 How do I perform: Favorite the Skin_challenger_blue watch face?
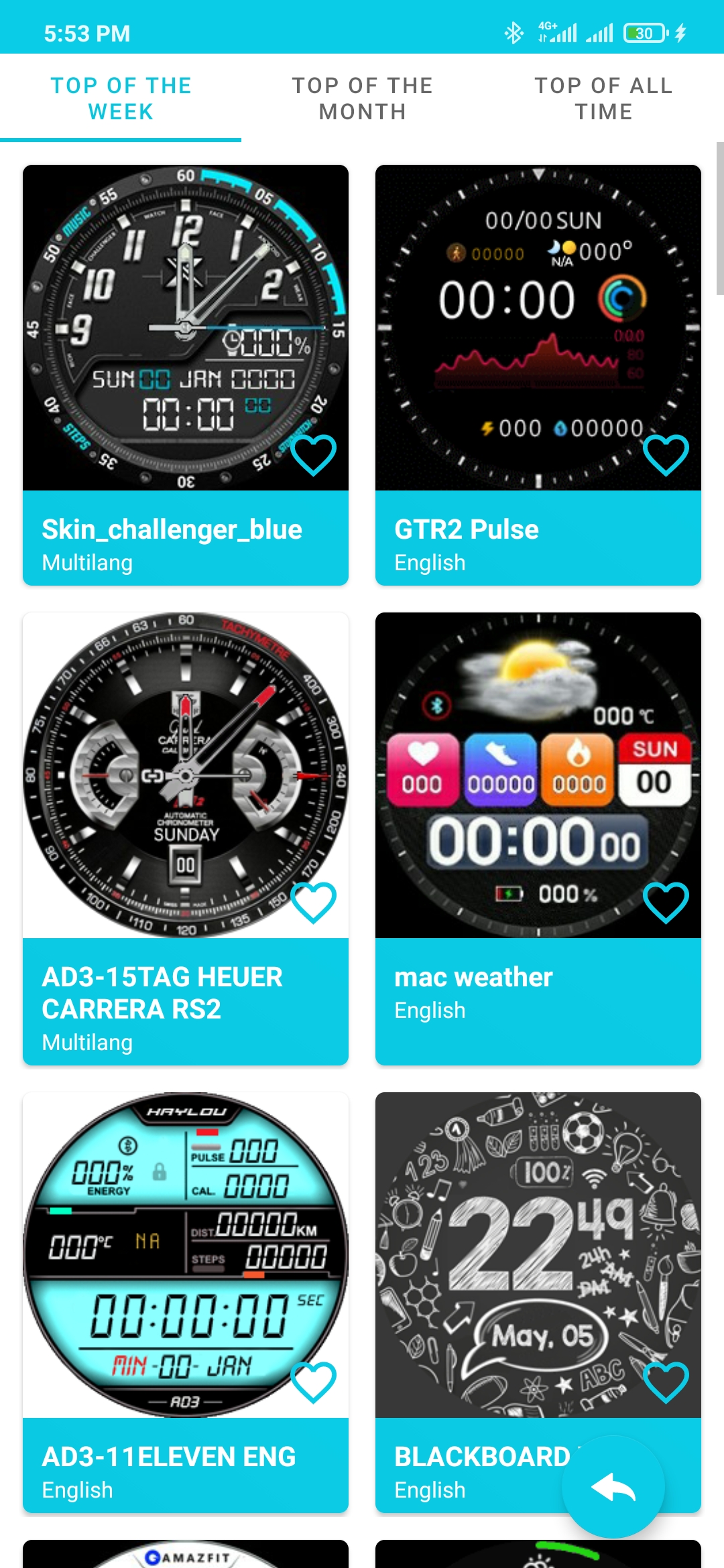pyautogui.click(x=313, y=455)
